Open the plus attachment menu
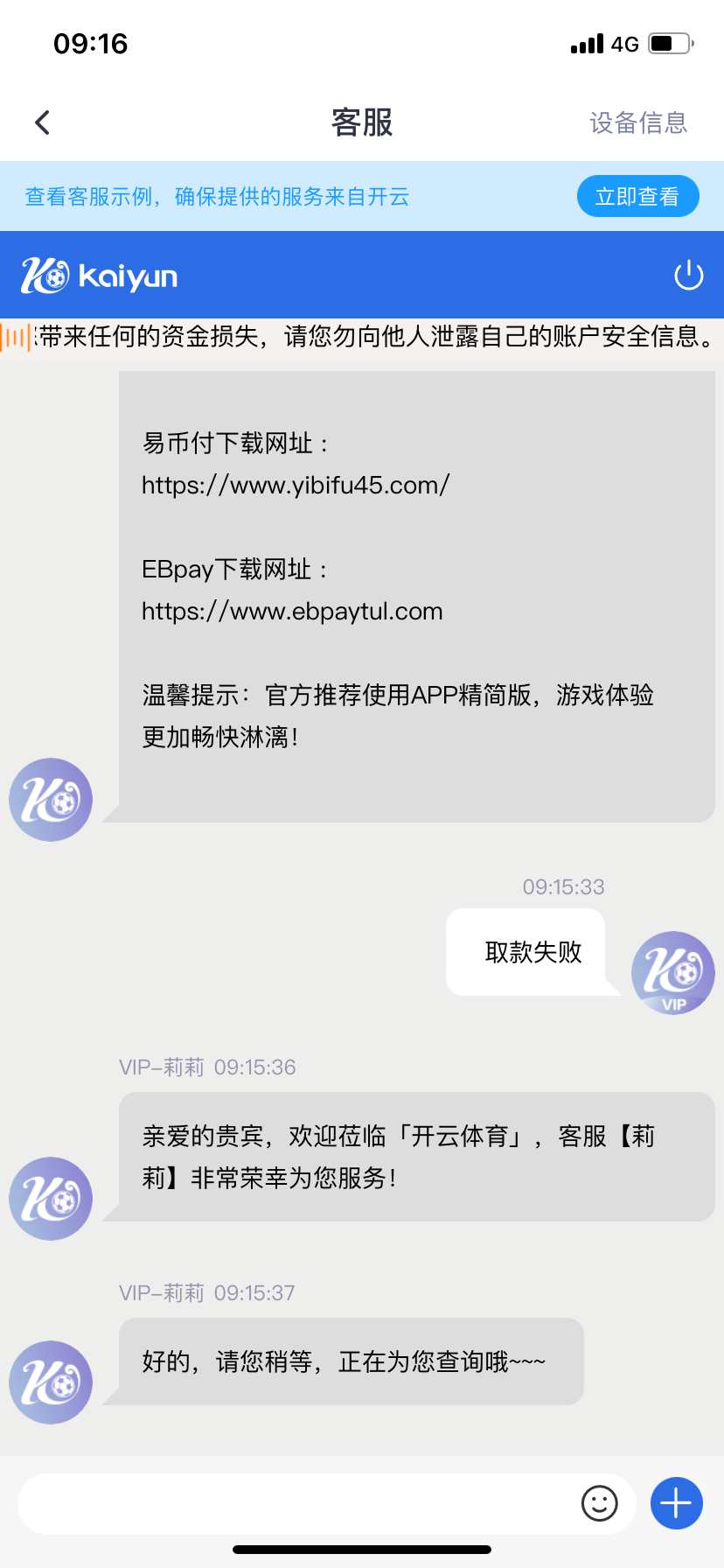Screen dimensions: 724x1568 click(677, 1503)
